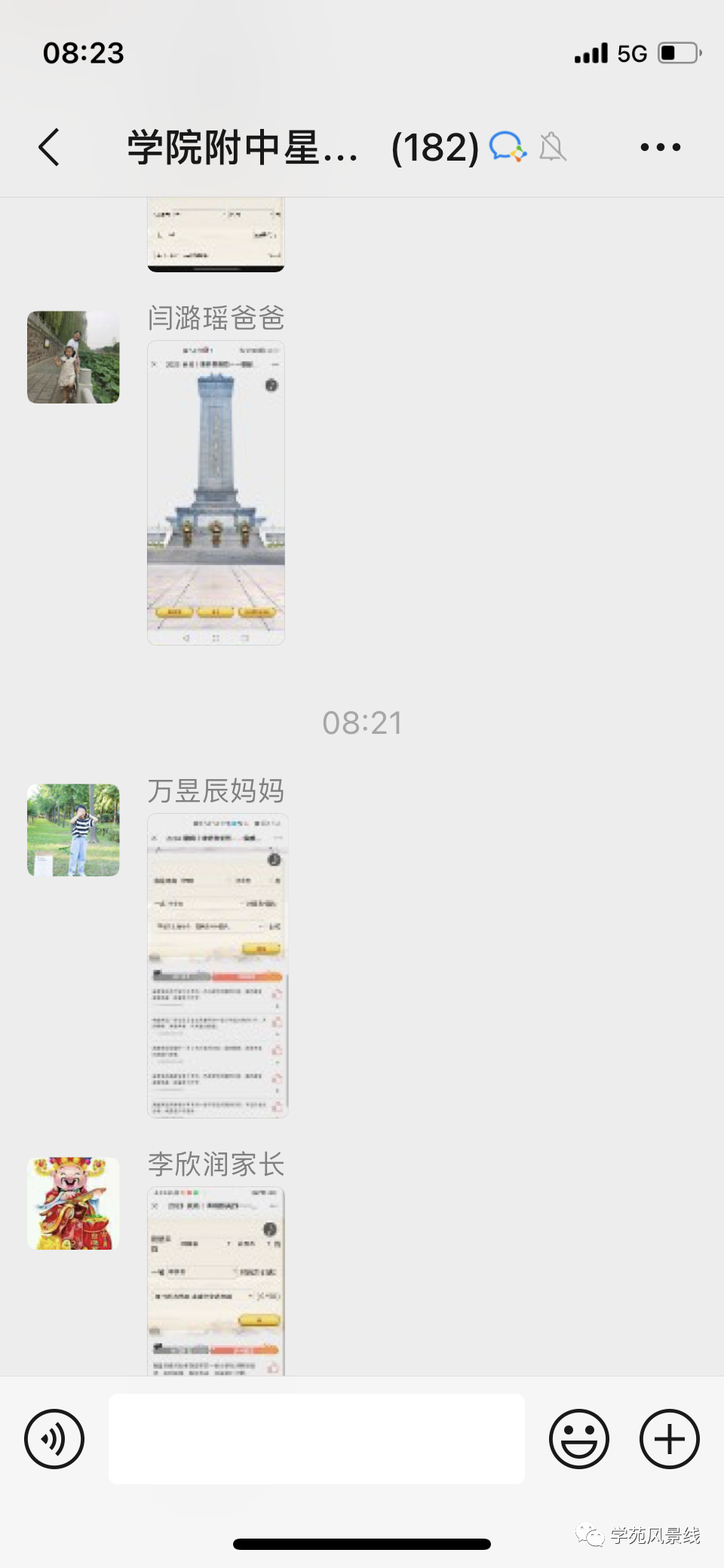Viewport: 724px width, 1568px height.
Task: Open the emoji sticker panel
Action: [x=578, y=1439]
